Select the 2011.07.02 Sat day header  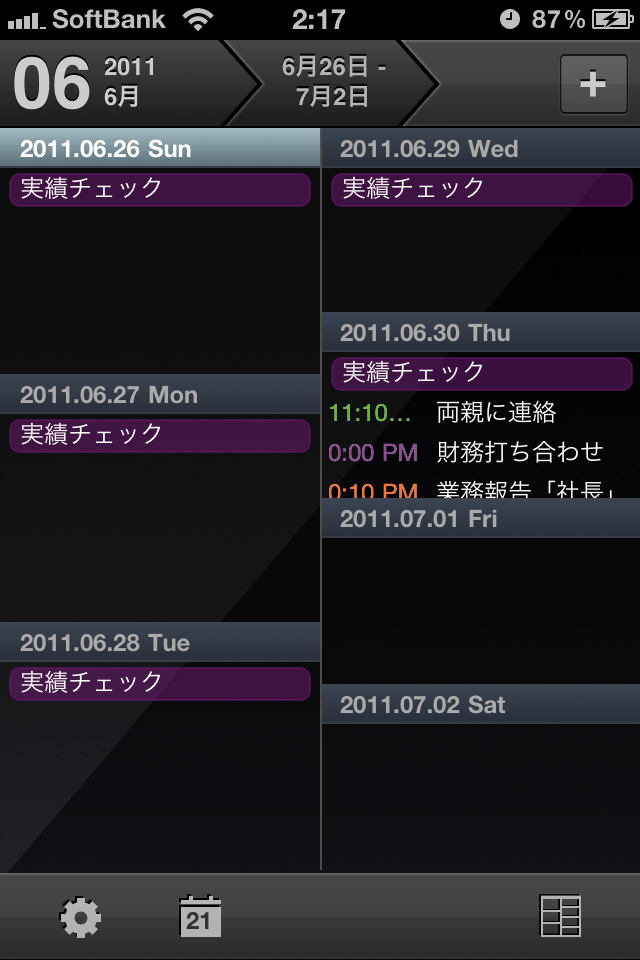pyautogui.click(x=481, y=705)
